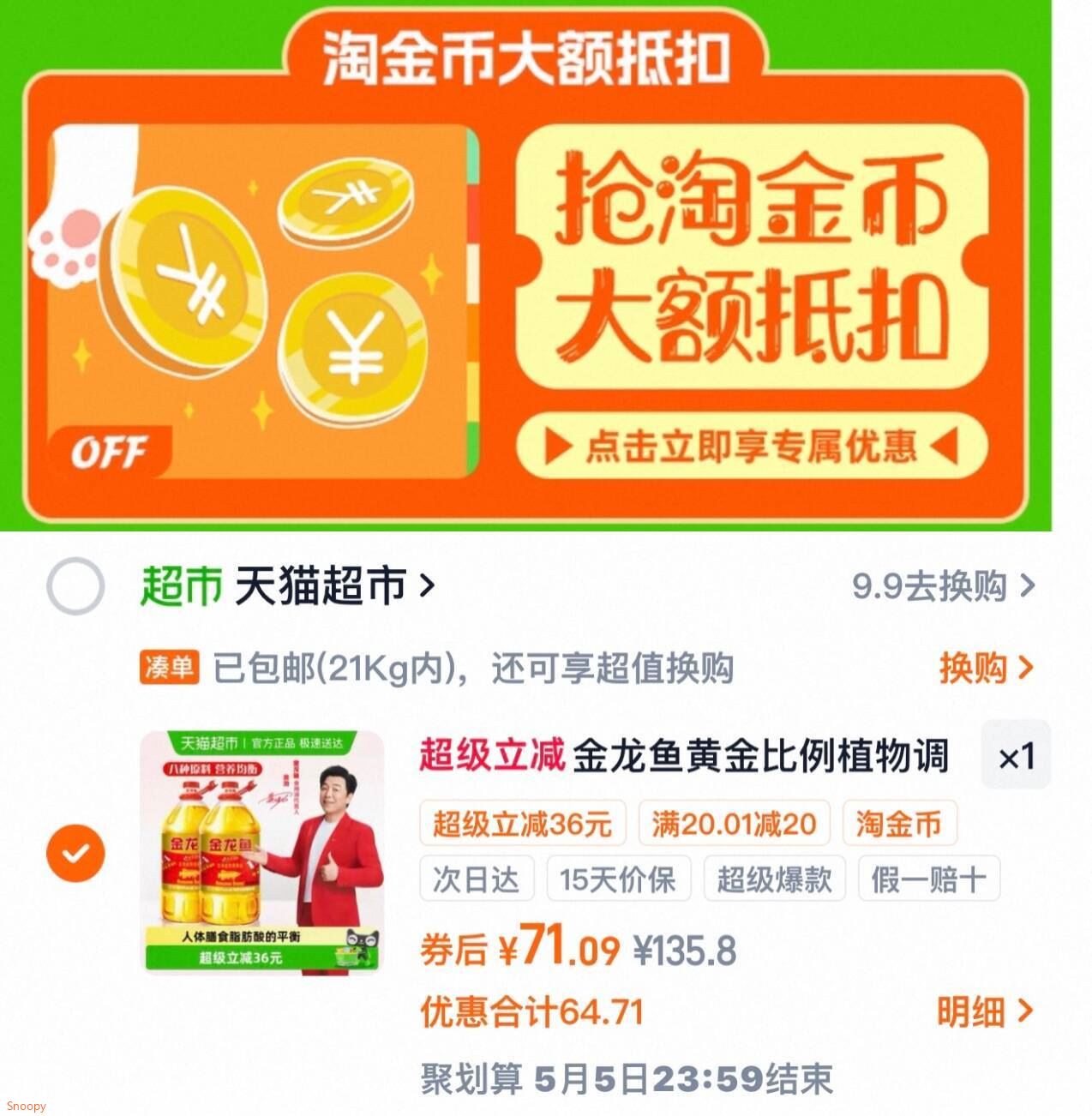
Task: Tap the orange 换购 link
Action: click(x=986, y=668)
